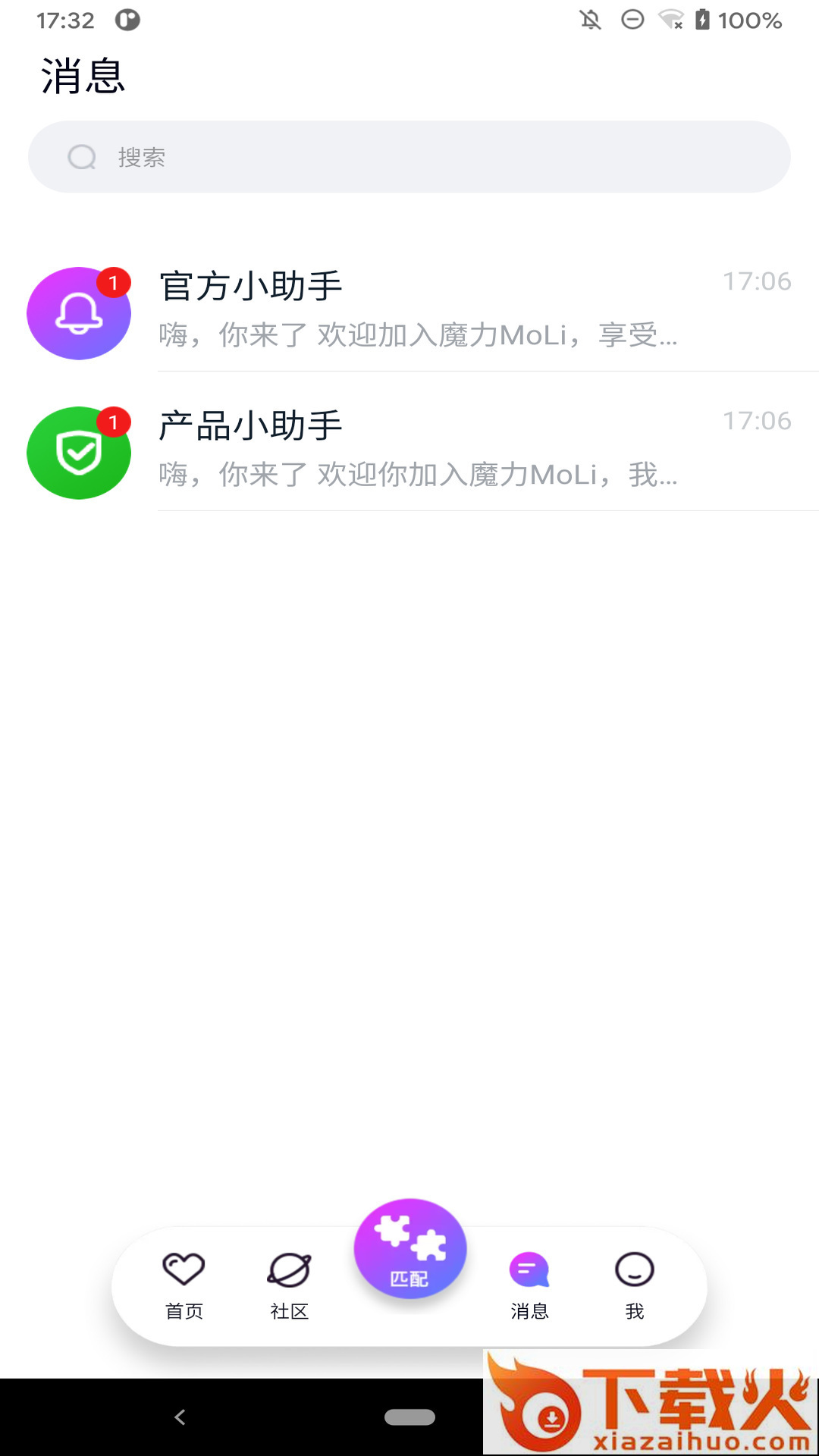
Task: Tap the 搜索 search field
Action: tap(409, 157)
